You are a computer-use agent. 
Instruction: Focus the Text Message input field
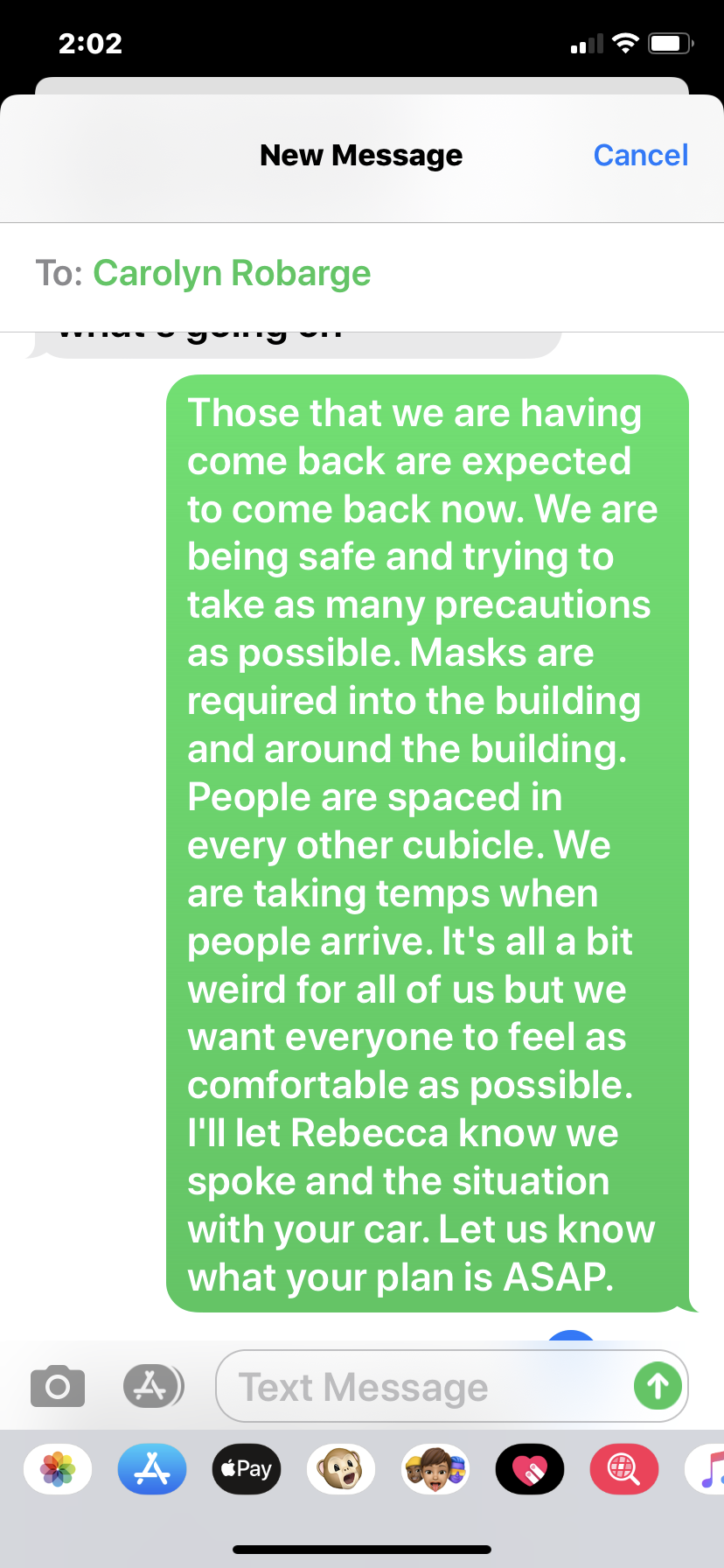420,1386
